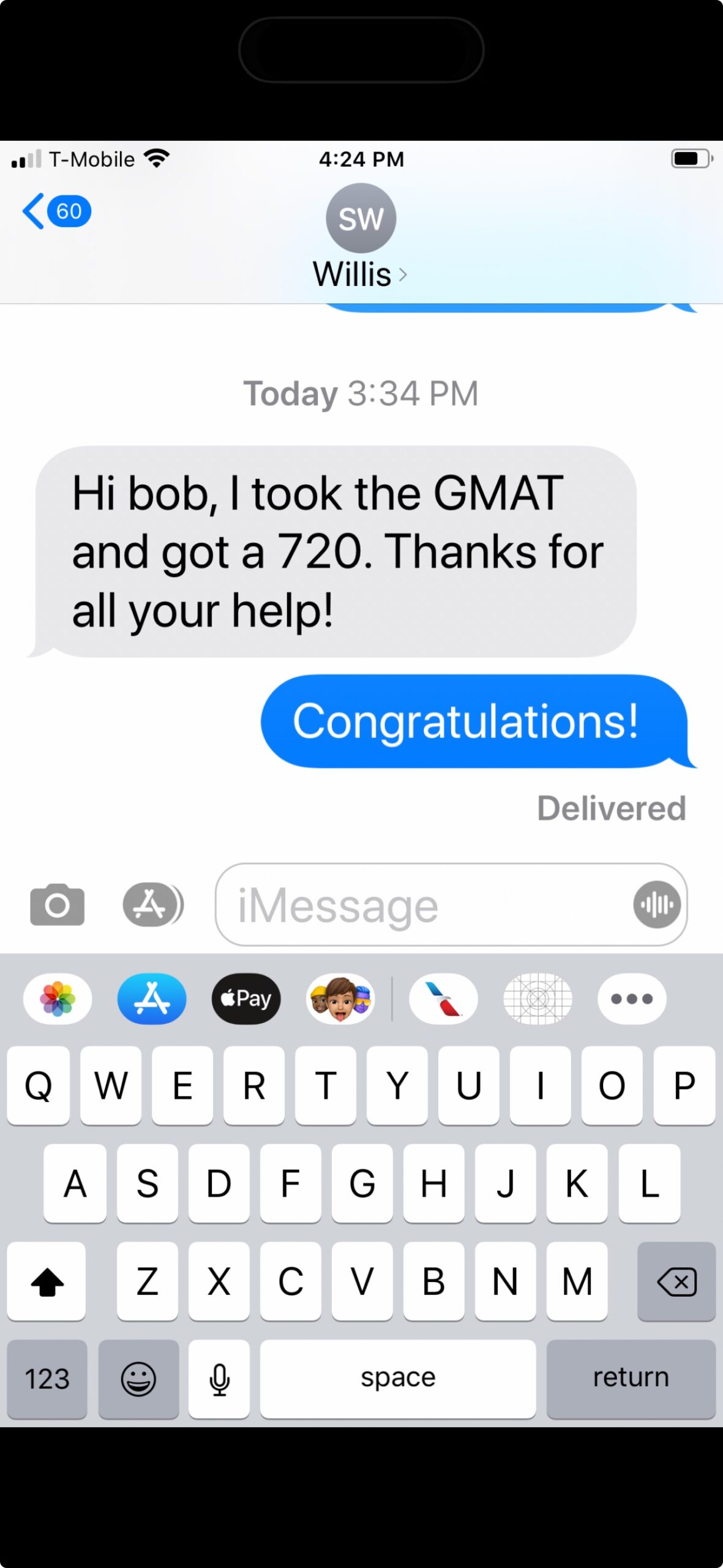Open the emoji keyboard
723x1568 pixels.
click(138, 1379)
